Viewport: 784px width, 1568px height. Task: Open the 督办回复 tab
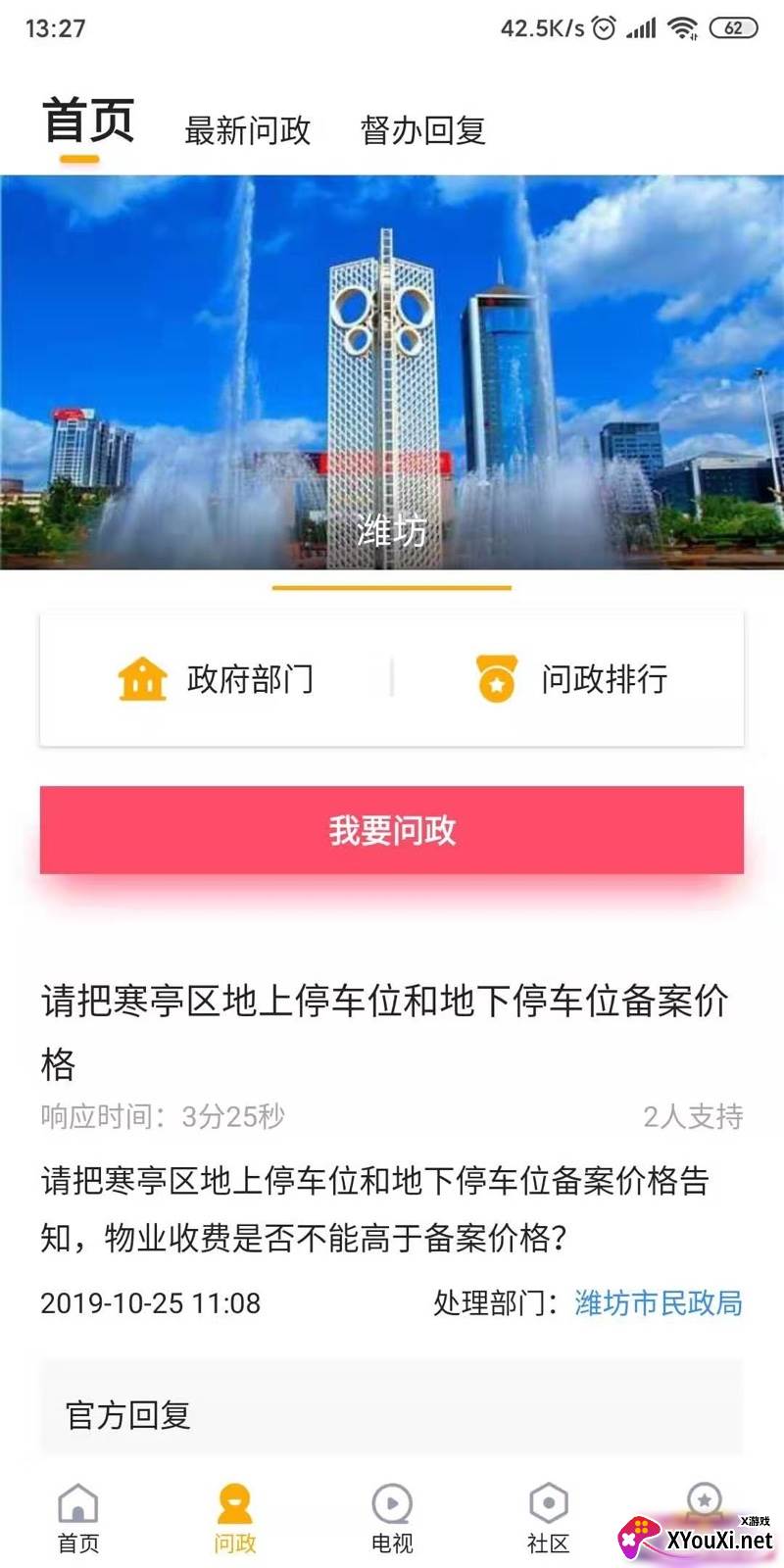point(423,129)
